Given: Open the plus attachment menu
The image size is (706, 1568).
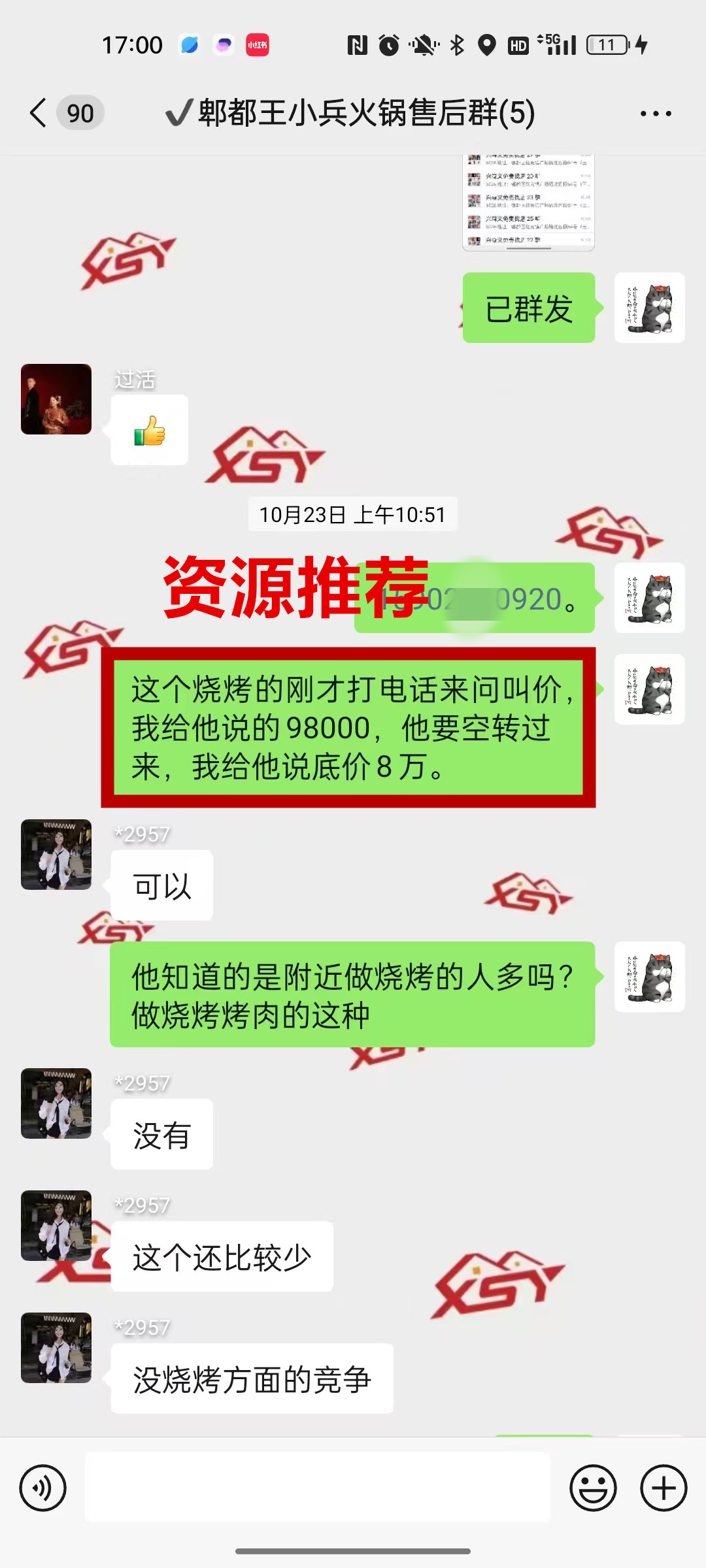Looking at the screenshot, I should (x=663, y=1488).
